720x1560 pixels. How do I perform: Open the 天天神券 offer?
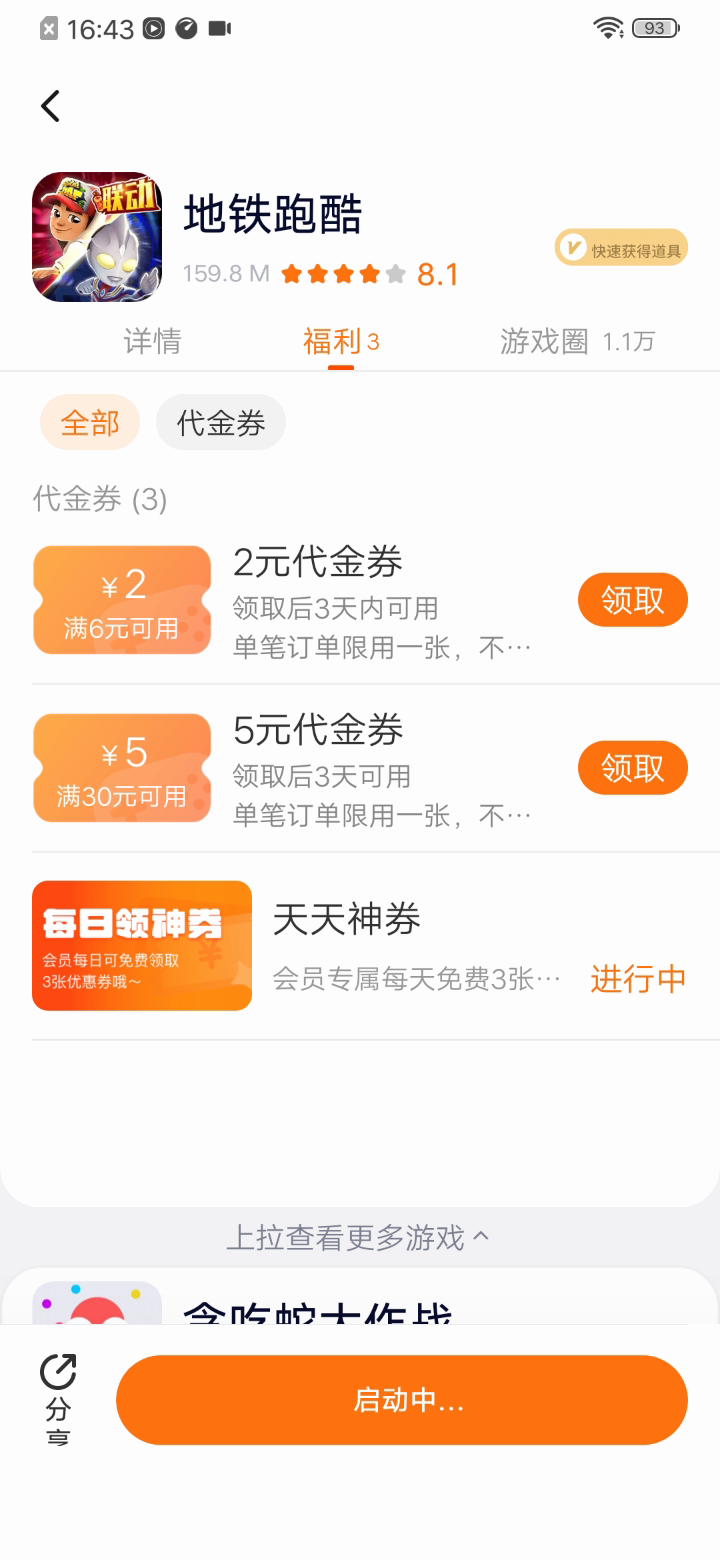click(360, 946)
